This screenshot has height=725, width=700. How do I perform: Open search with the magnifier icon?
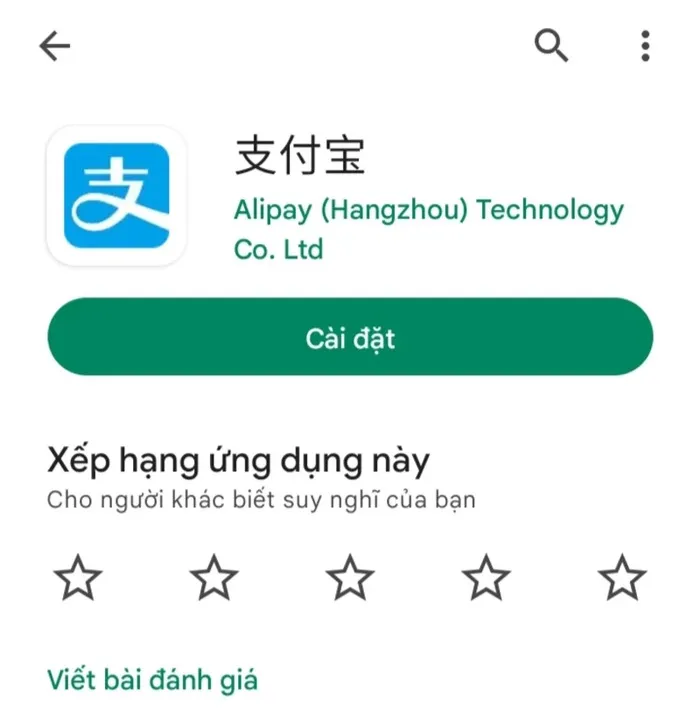pyautogui.click(x=551, y=46)
